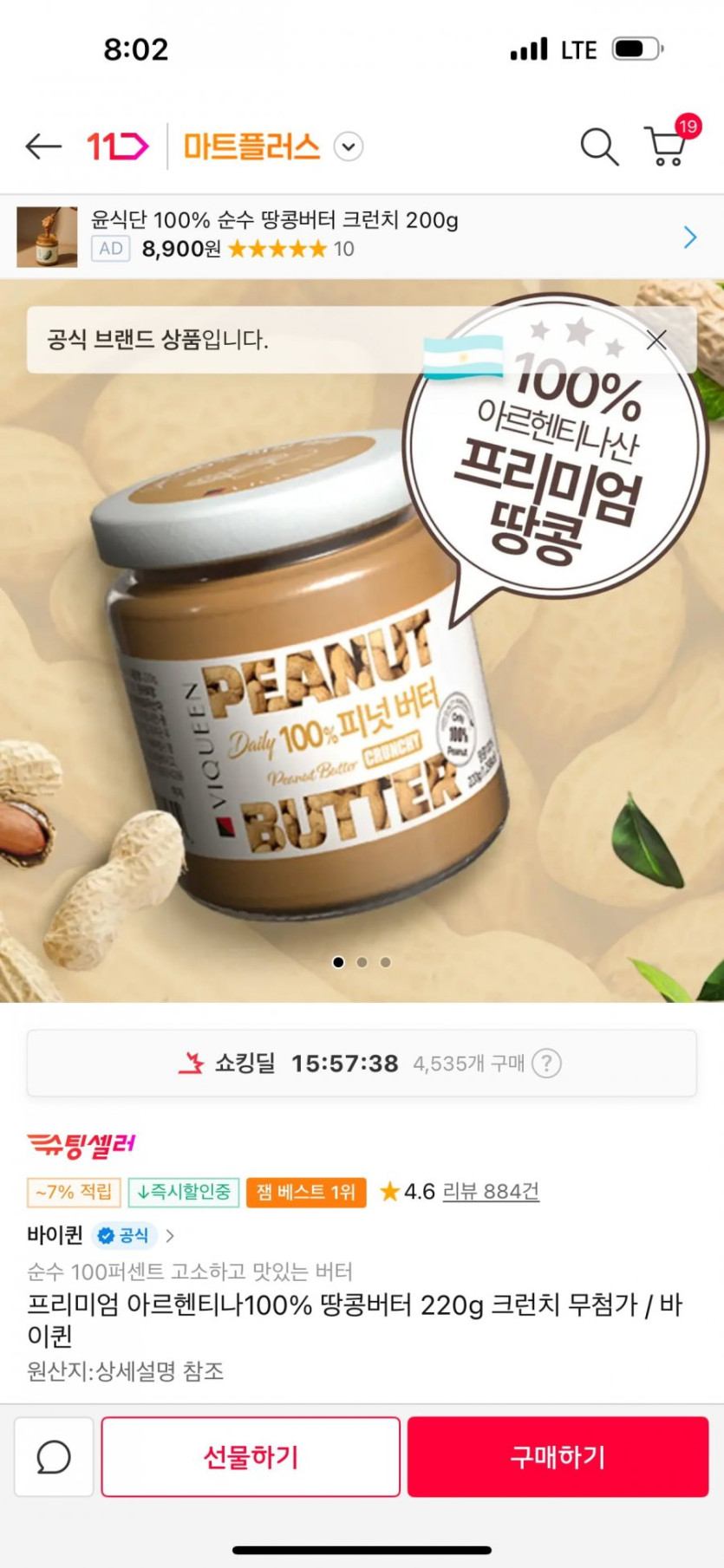This screenshot has width=724, height=1568.
Task: Expand the 마트플러스 dropdown
Action: click(349, 146)
